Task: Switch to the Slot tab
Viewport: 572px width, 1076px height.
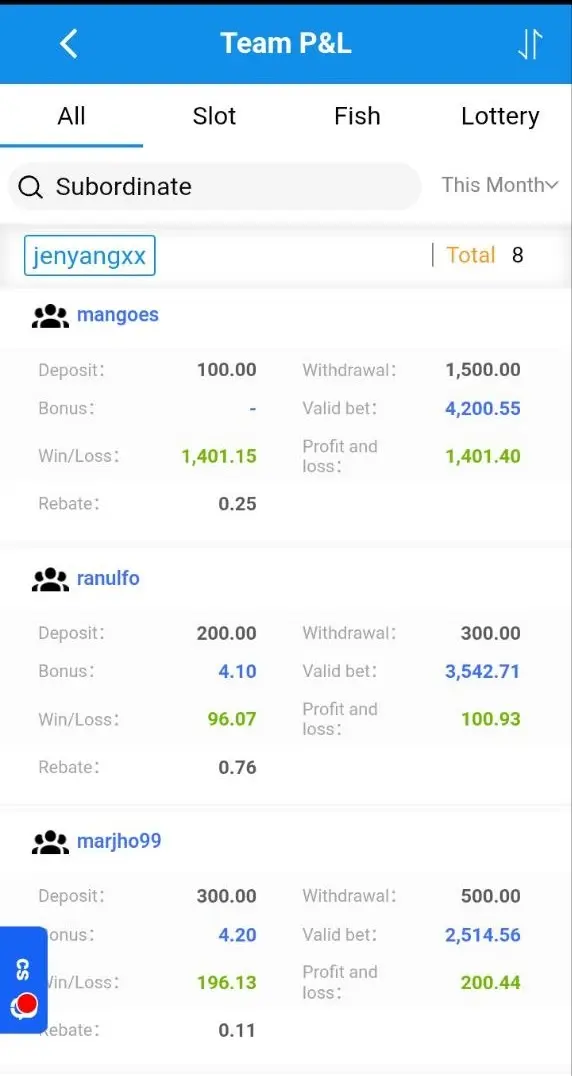Action: [214, 116]
